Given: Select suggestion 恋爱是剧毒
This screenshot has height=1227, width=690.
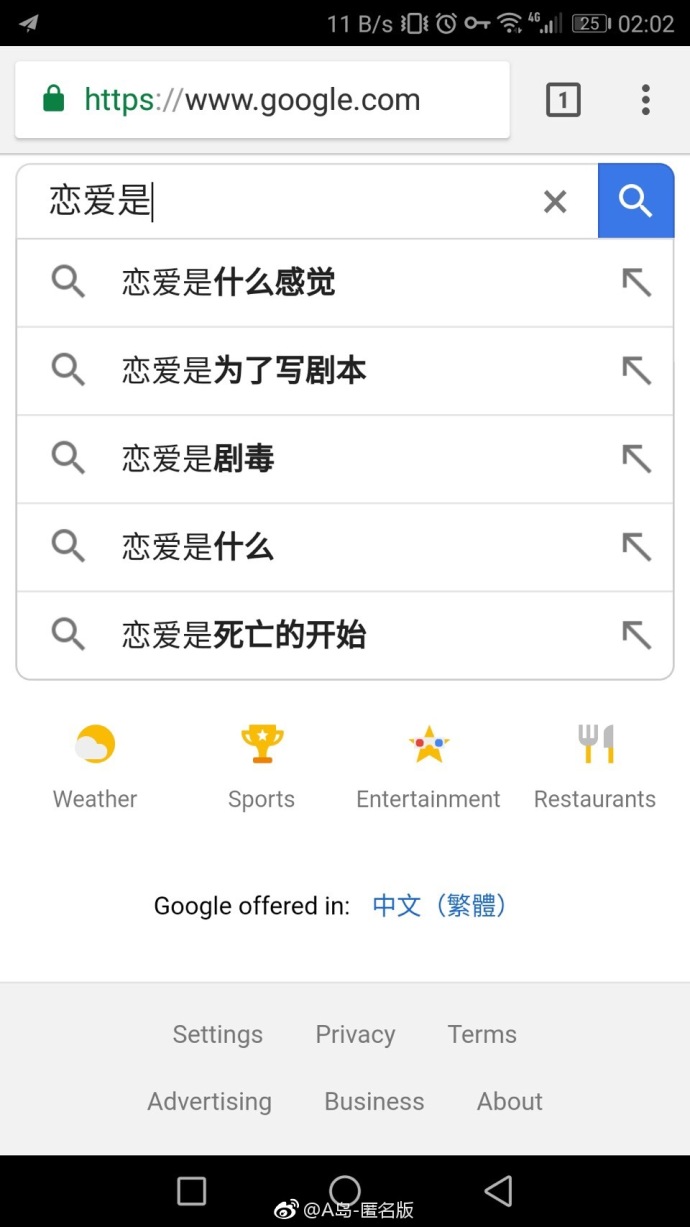Looking at the screenshot, I should (x=198, y=459).
